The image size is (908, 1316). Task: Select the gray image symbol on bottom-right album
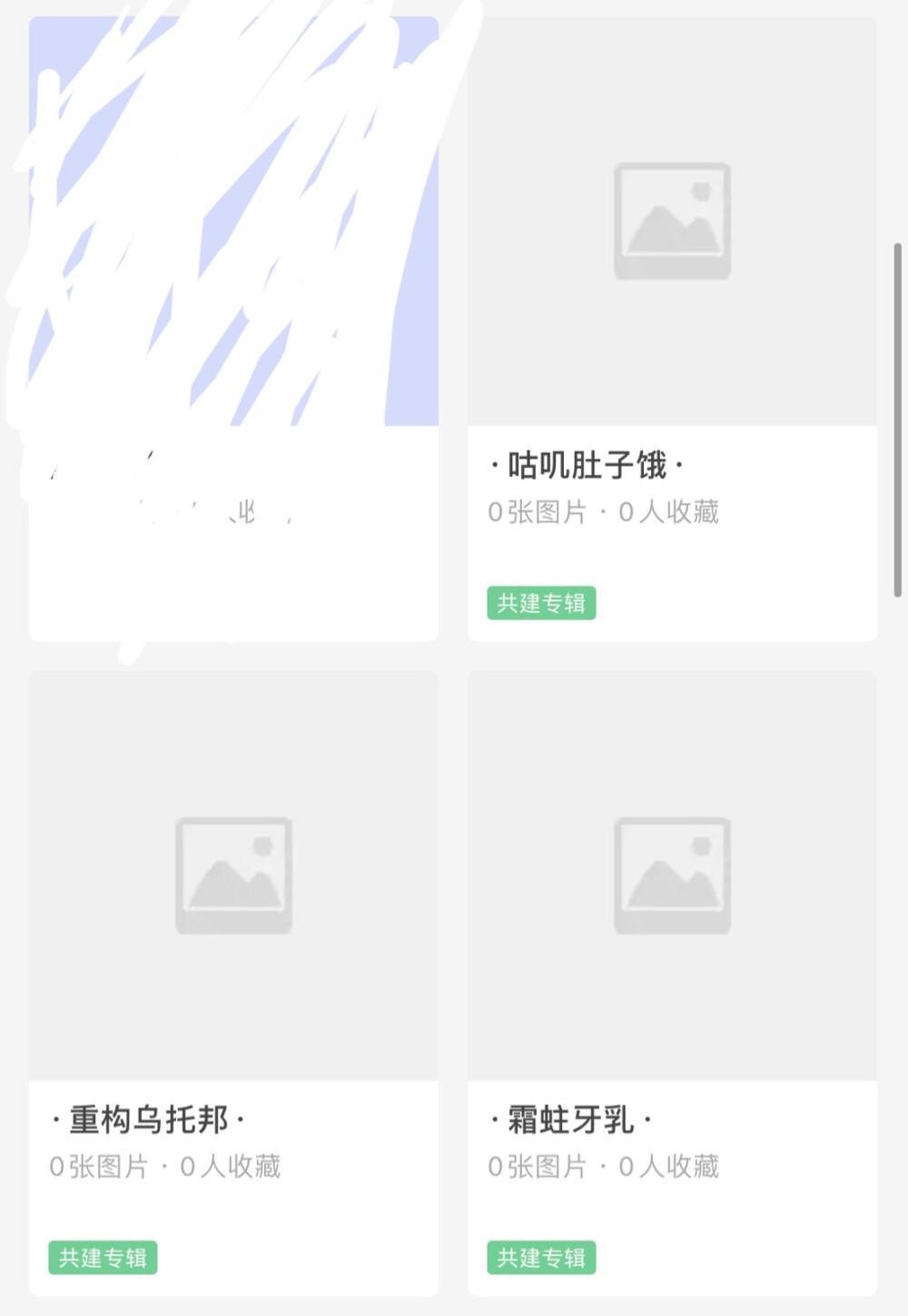click(674, 874)
